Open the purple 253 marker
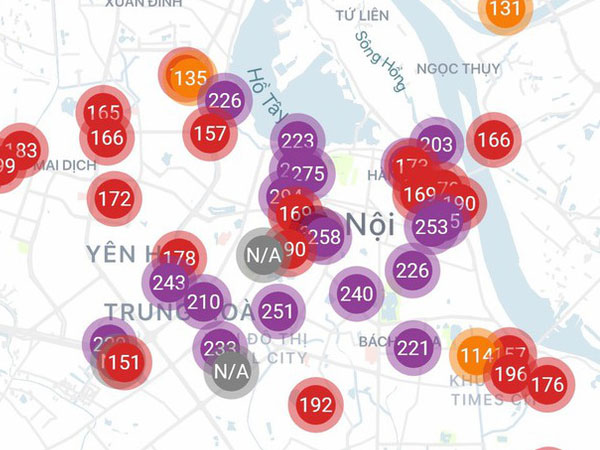This screenshot has width=600, height=450. 431,227
